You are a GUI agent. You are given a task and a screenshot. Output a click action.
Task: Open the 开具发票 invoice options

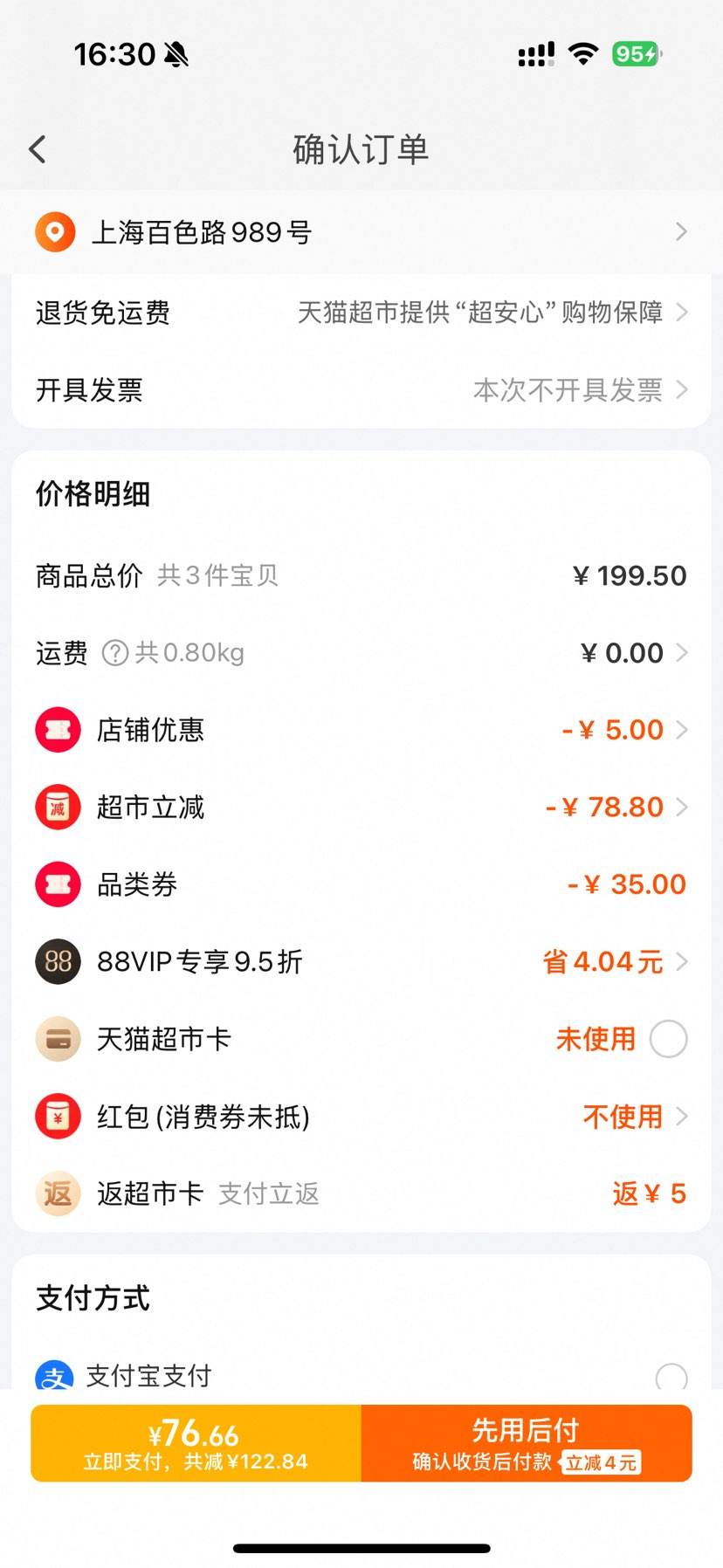pyautogui.click(x=361, y=390)
